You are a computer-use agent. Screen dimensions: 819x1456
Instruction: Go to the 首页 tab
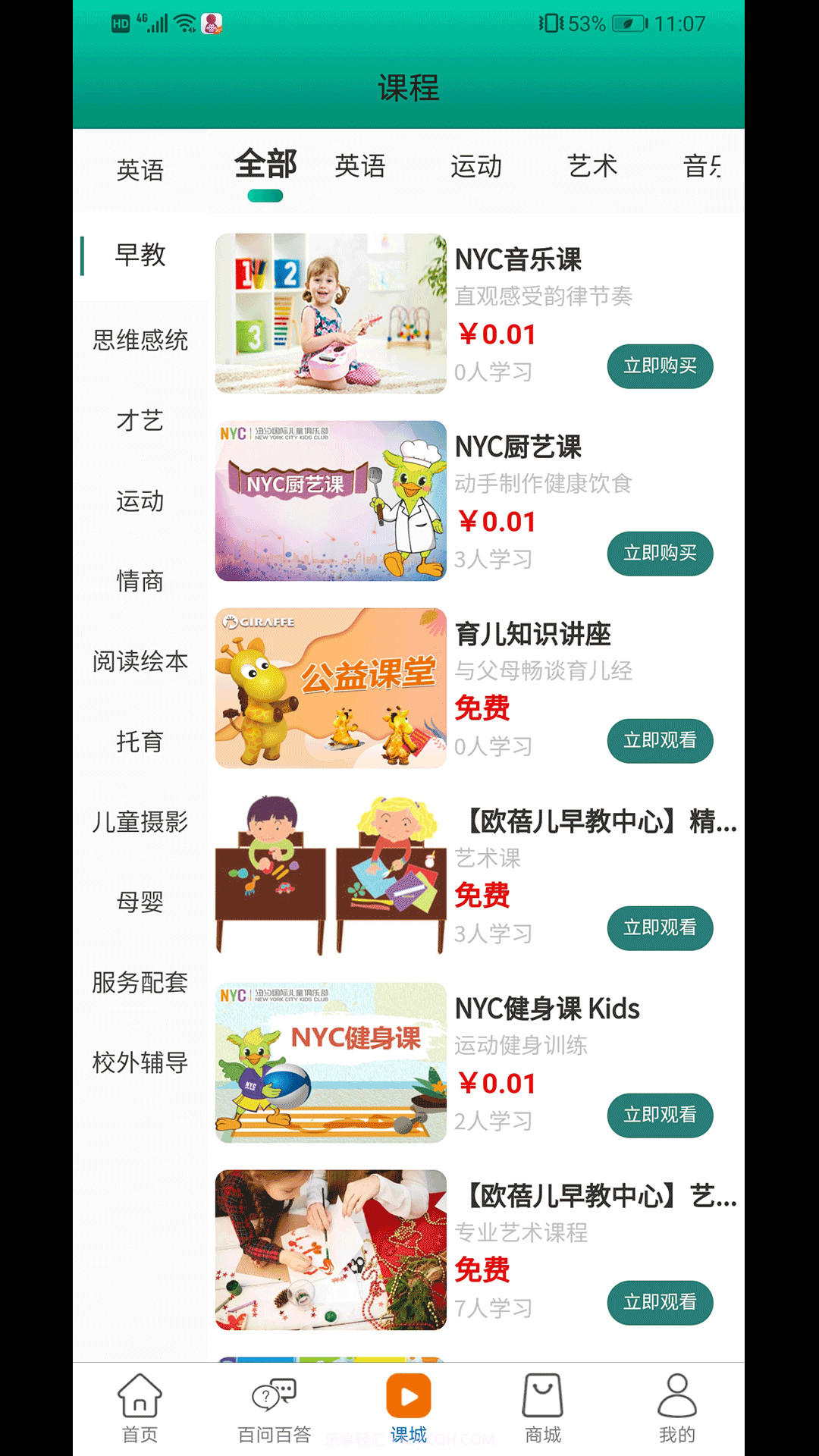coord(140,1407)
